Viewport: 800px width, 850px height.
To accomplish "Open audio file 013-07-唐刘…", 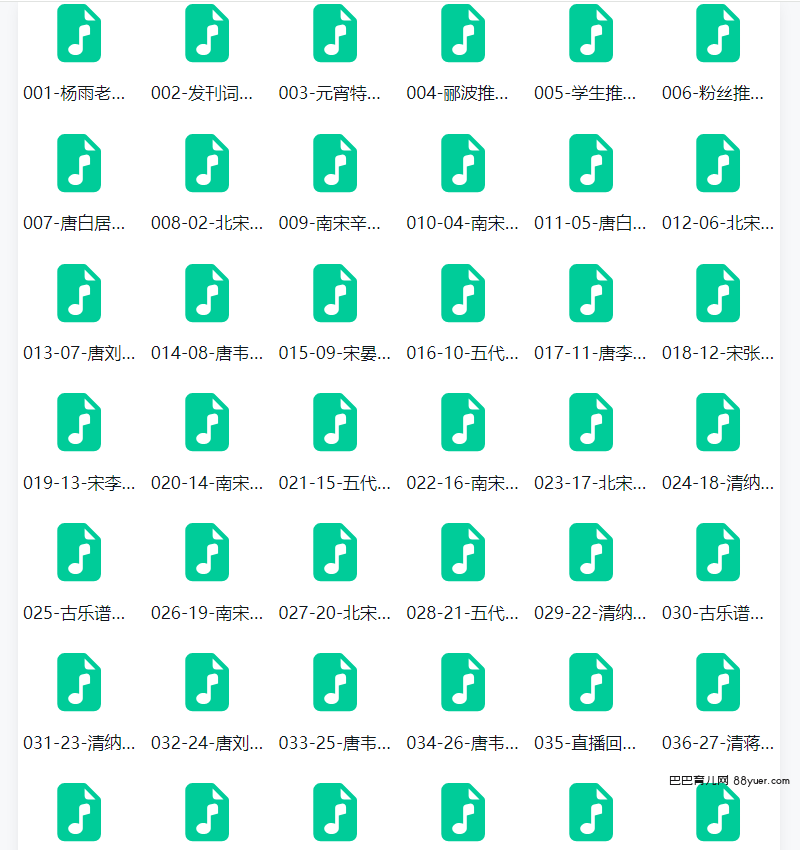I will click(x=79, y=294).
